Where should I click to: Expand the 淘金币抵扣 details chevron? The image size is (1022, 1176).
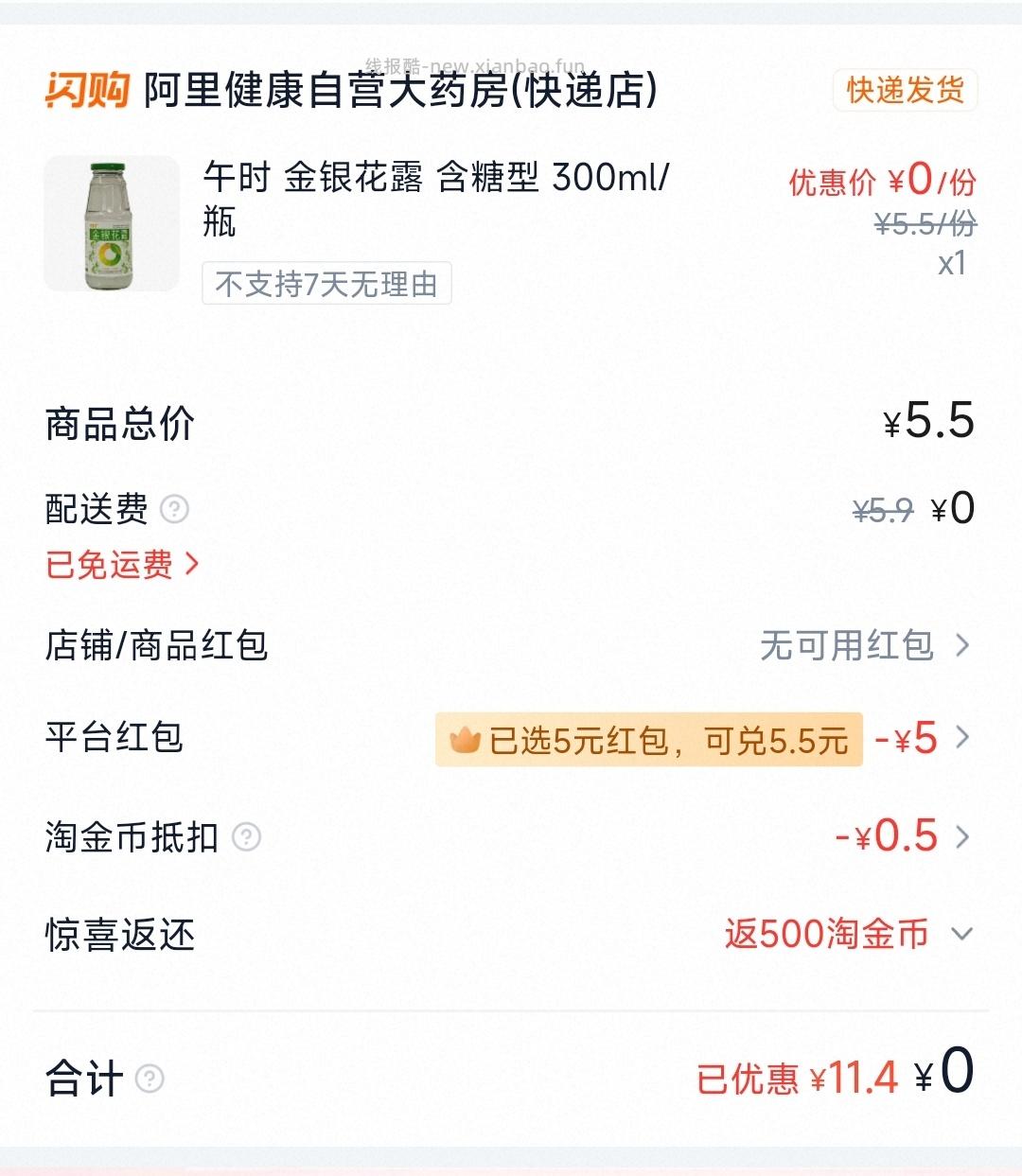tap(964, 837)
